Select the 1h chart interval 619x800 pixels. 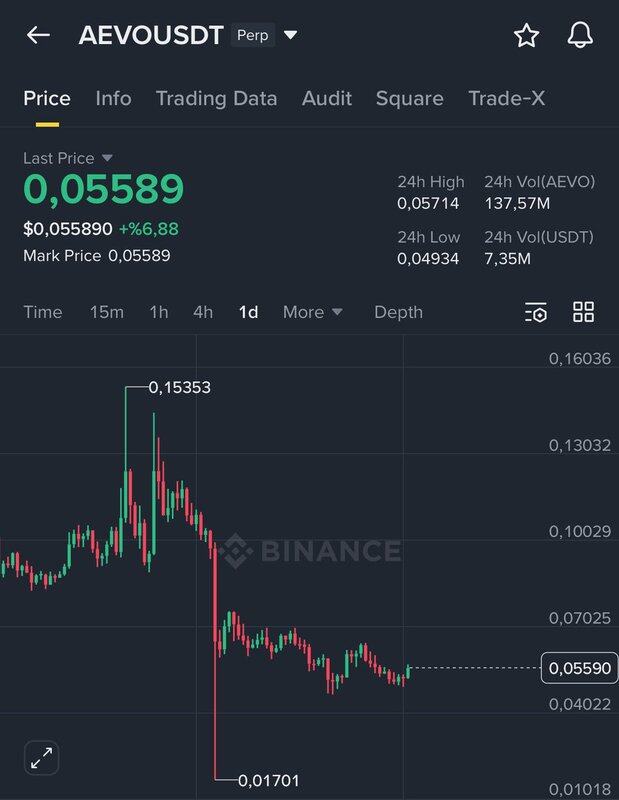tap(159, 312)
